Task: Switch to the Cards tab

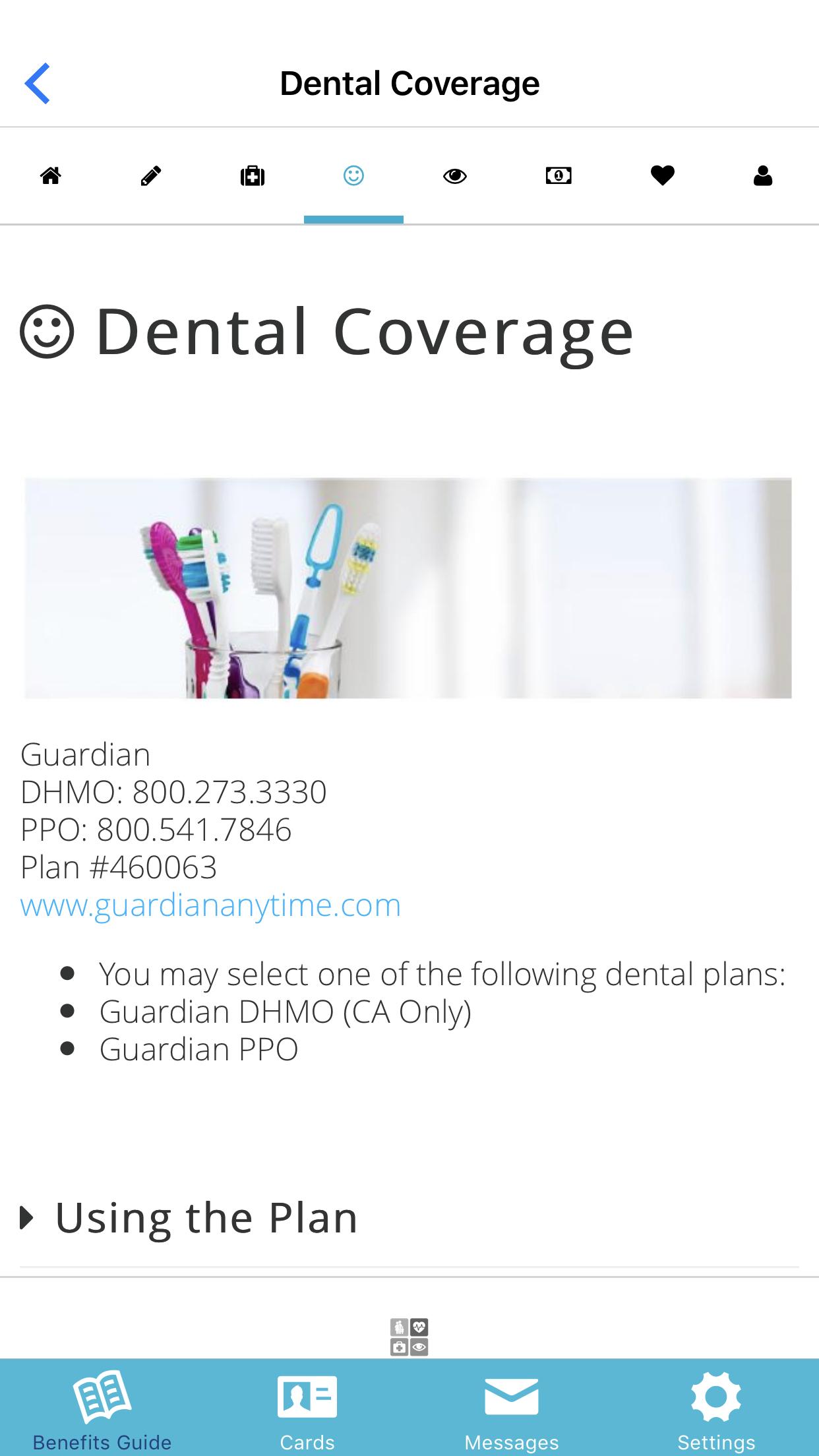Action: tap(307, 1410)
